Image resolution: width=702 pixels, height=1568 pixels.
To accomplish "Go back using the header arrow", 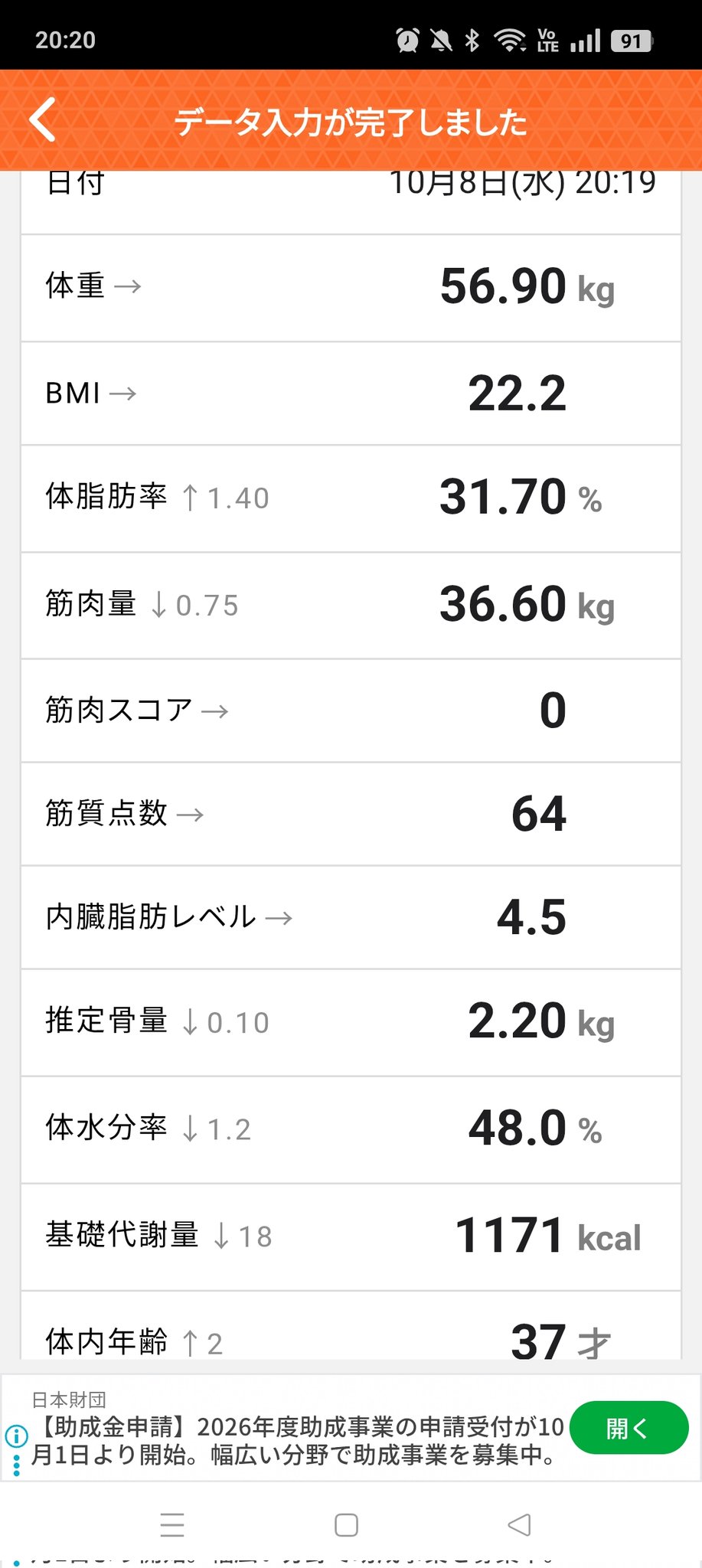I will (x=43, y=120).
